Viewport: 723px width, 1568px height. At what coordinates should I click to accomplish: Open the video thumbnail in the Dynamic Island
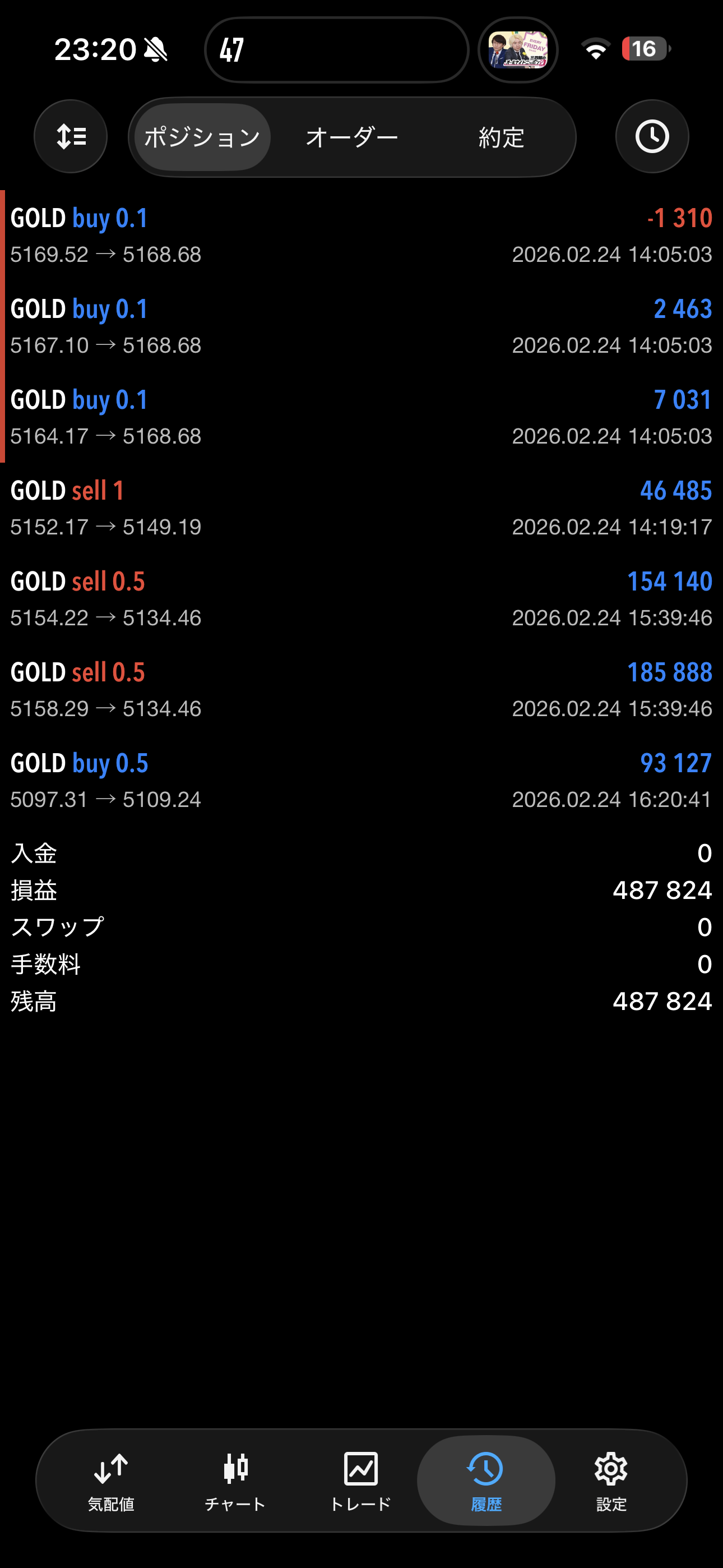tap(518, 50)
